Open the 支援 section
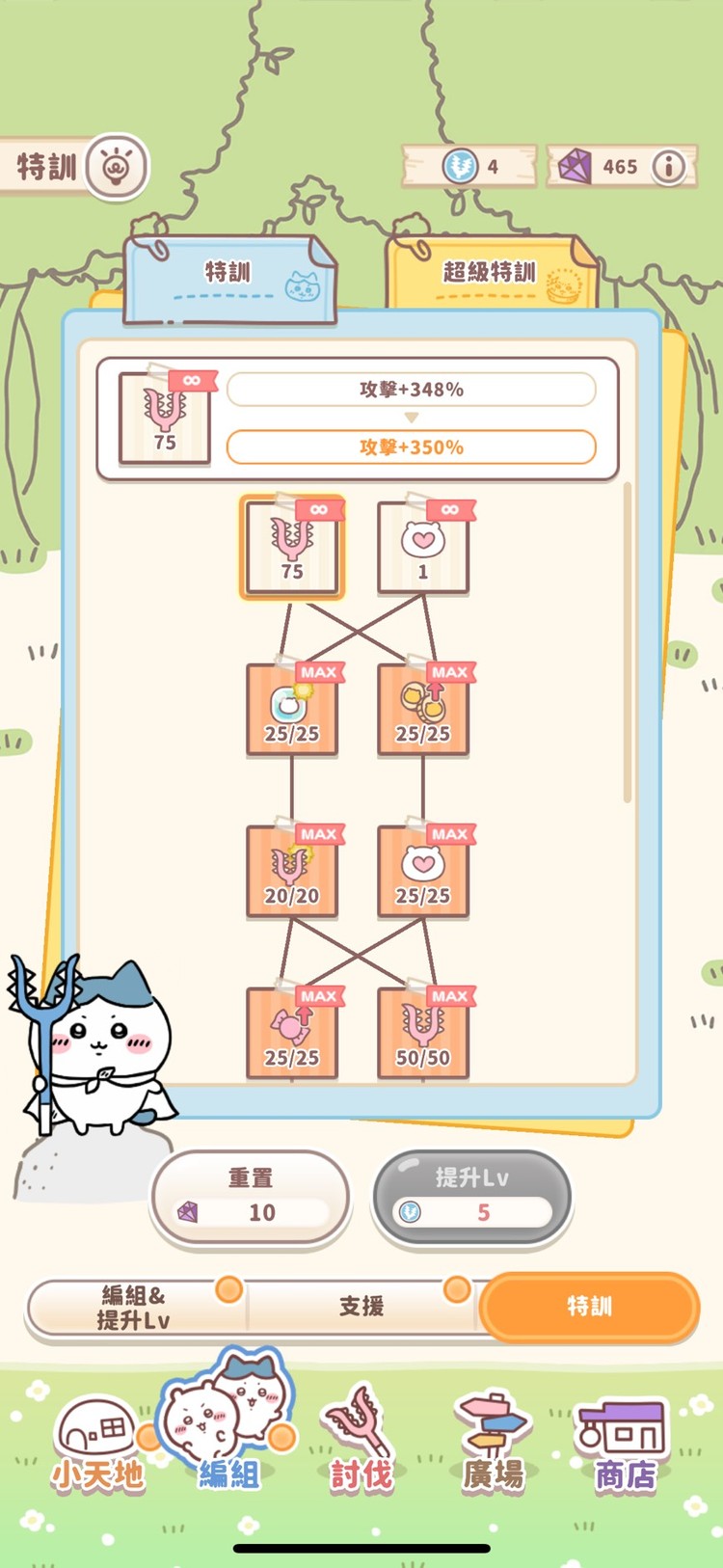 [361, 1308]
